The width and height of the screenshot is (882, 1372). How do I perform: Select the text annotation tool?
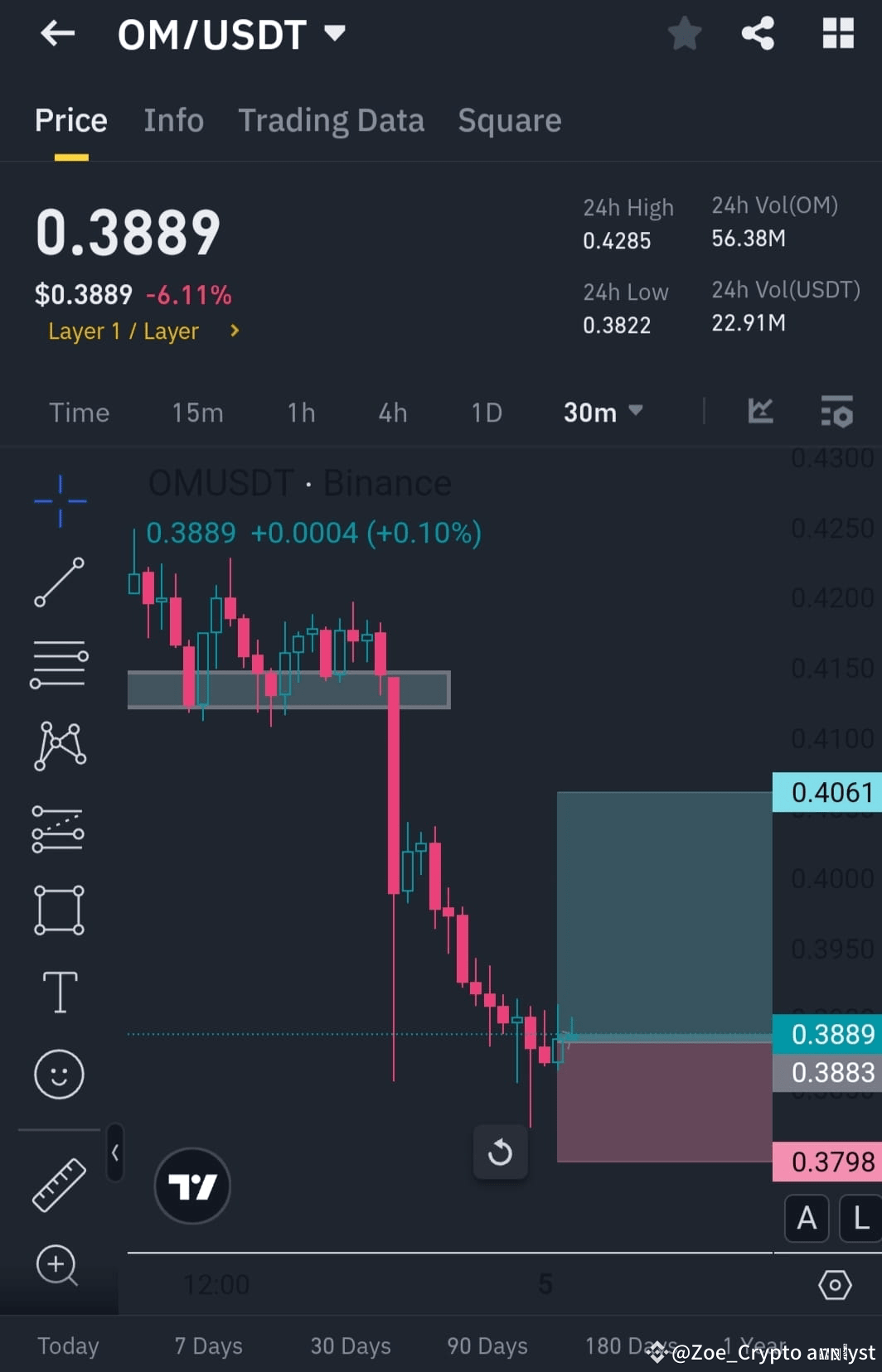tap(59, 992)
